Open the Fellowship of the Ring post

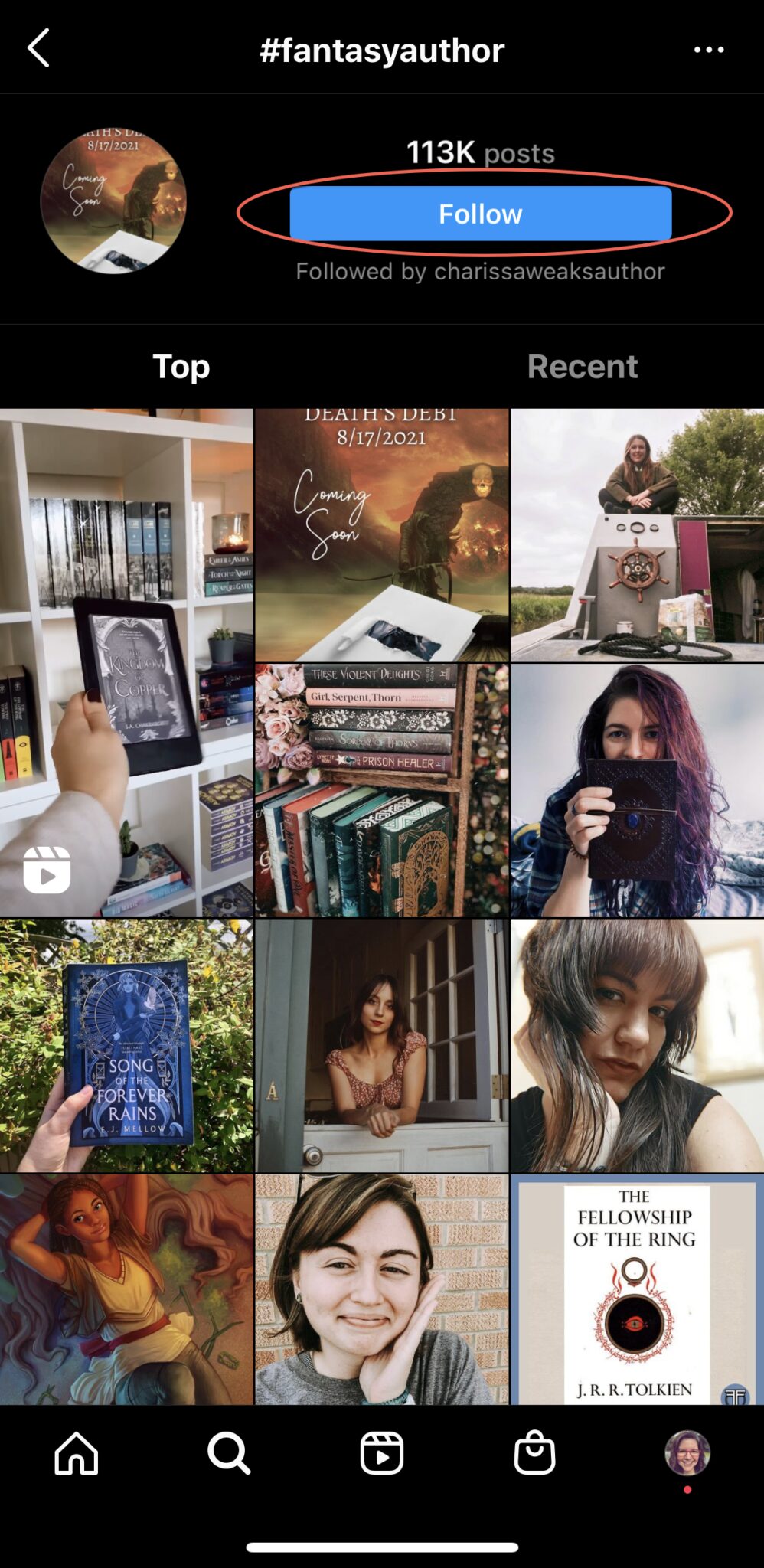click(x=637, y=1289)
